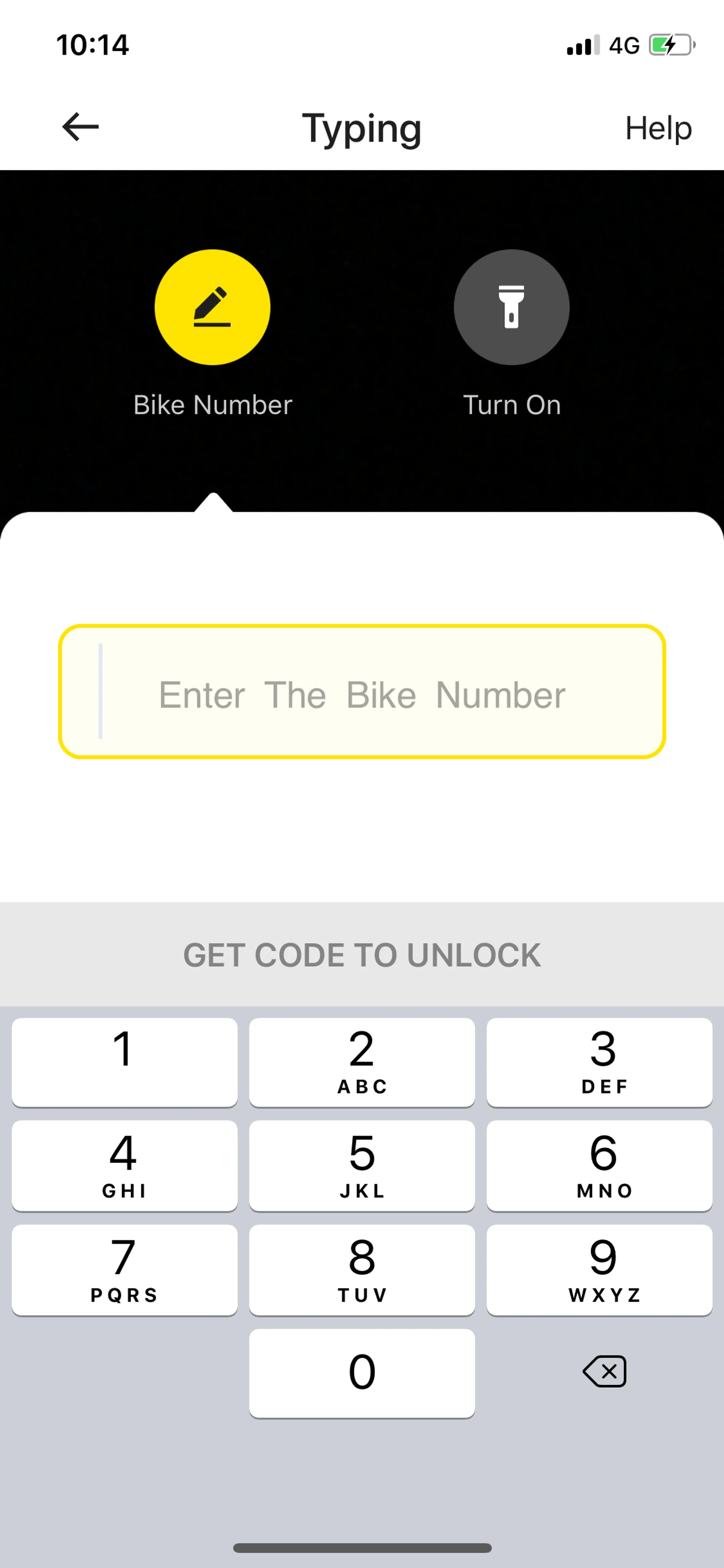724x1568 pixels.
Task: Delete a digit with the backspace key
Action: (x=604, y=1372)
